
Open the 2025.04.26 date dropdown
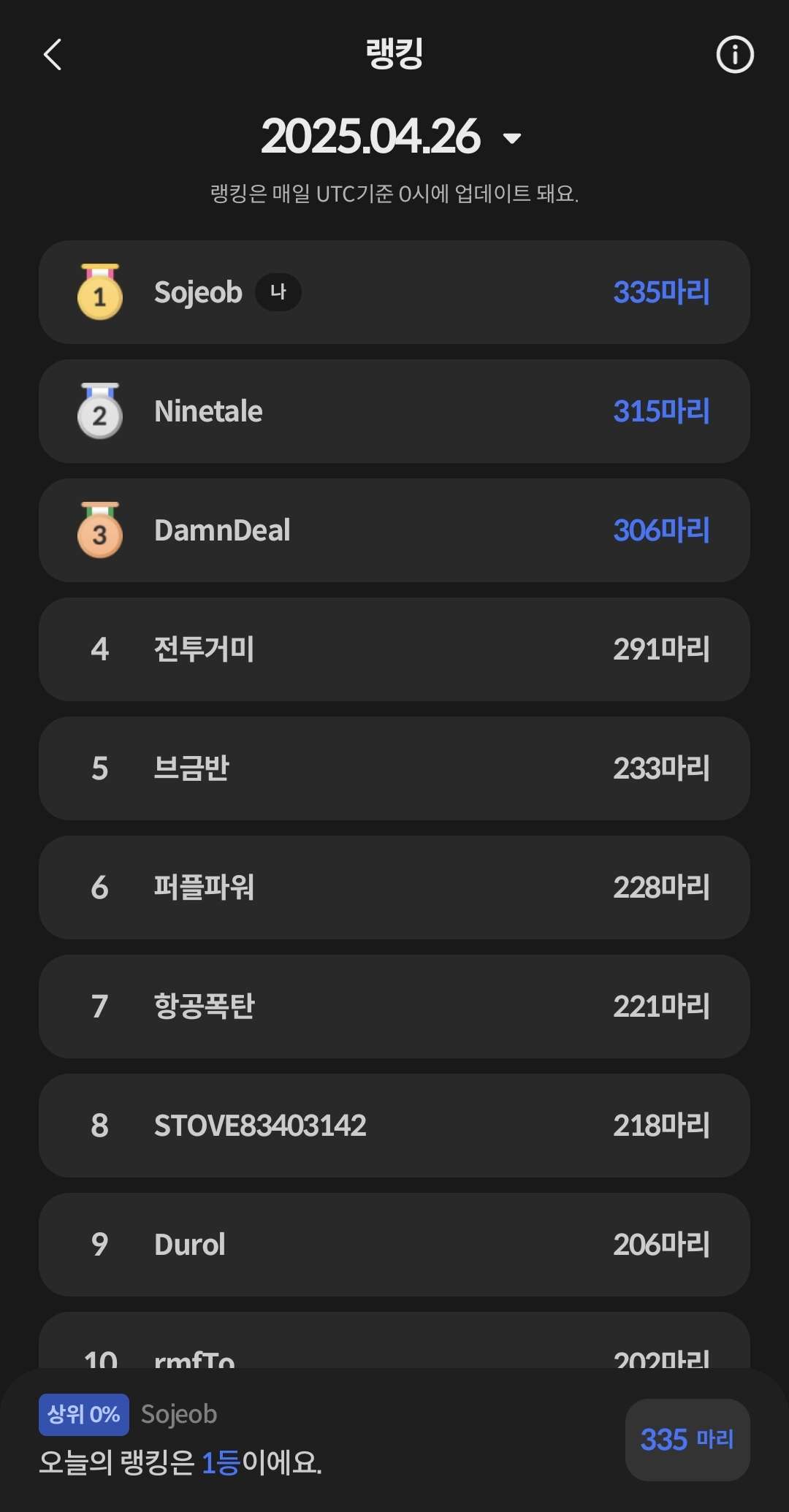[x=392, y=137]
